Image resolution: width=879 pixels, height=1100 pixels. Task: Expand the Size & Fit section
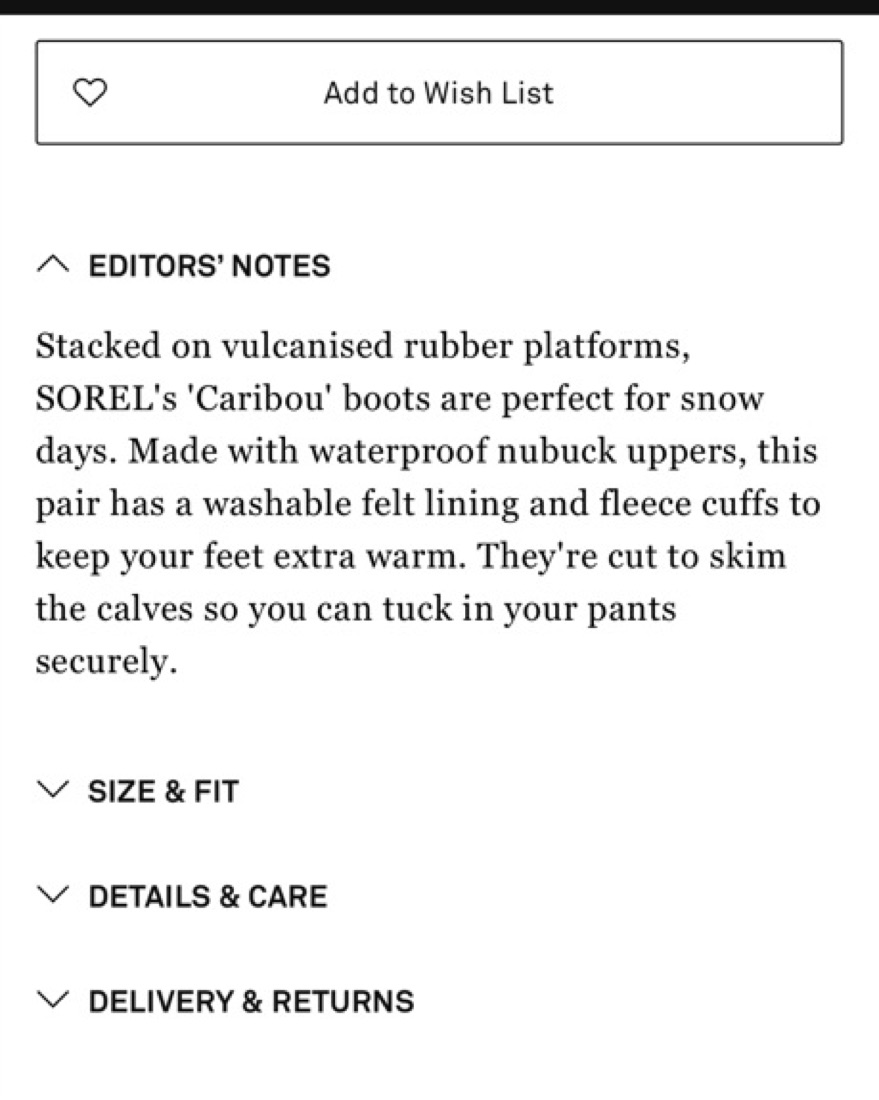(138, 791)
